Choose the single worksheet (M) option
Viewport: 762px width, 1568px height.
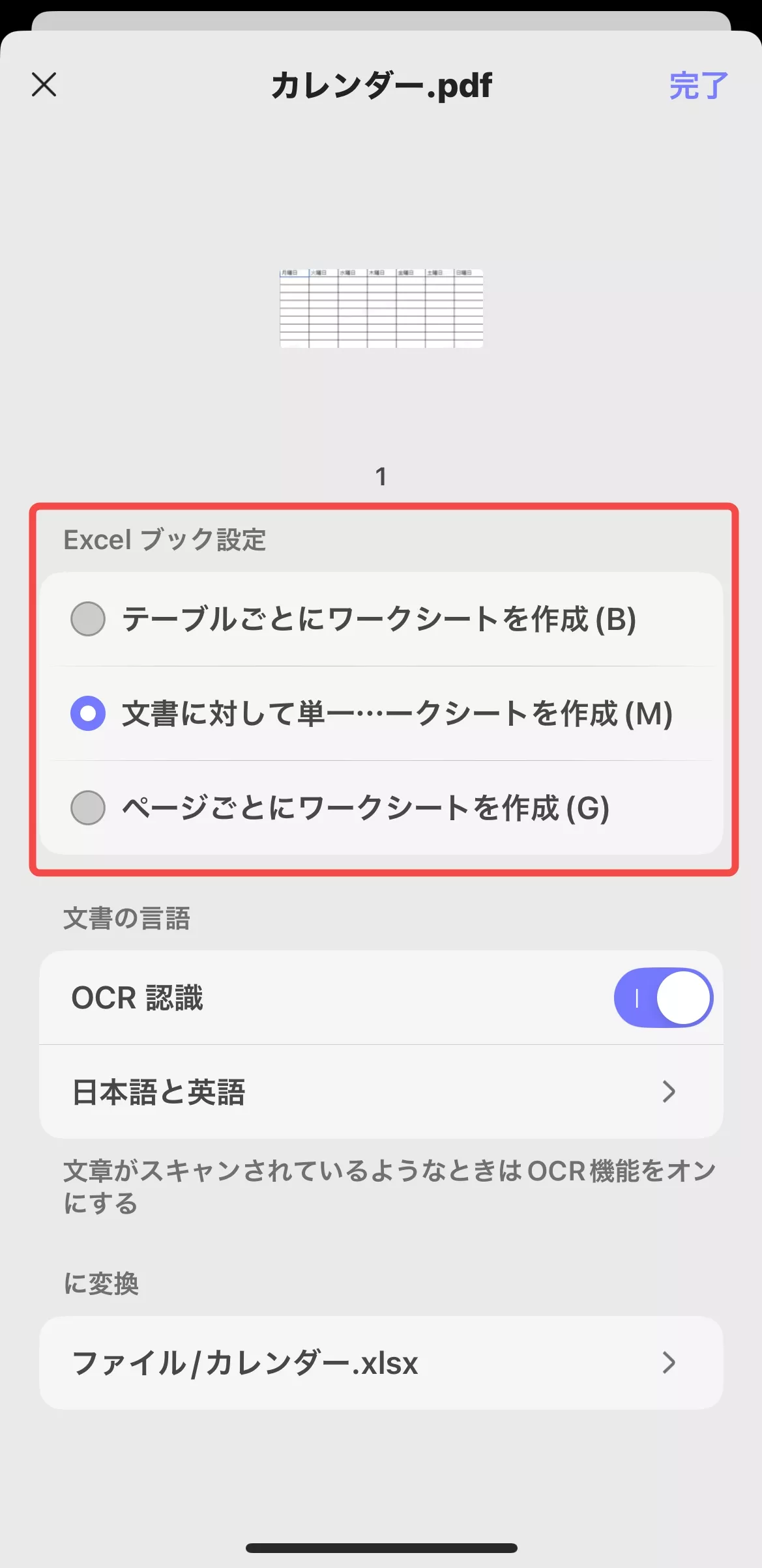pos(88,713)
